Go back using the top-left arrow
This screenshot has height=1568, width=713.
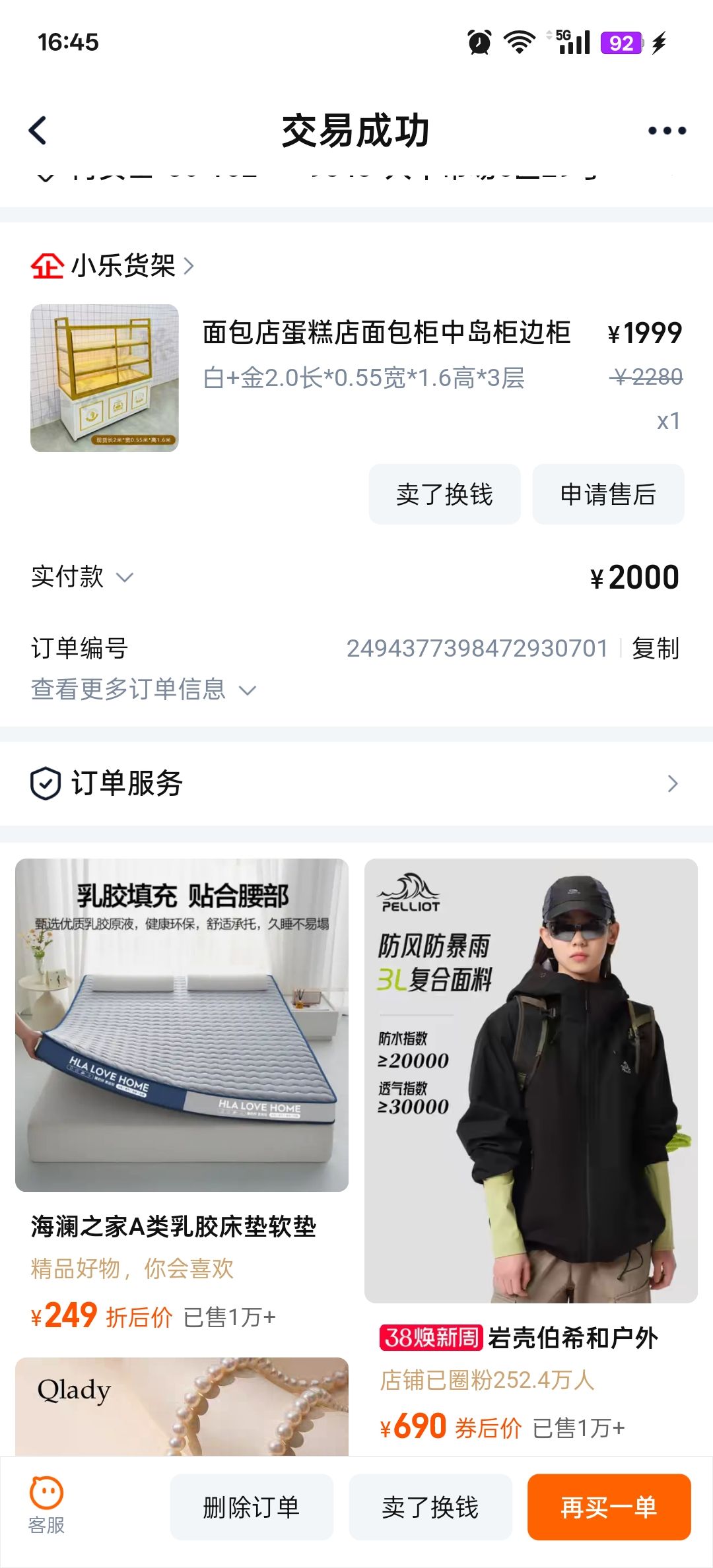38,131
